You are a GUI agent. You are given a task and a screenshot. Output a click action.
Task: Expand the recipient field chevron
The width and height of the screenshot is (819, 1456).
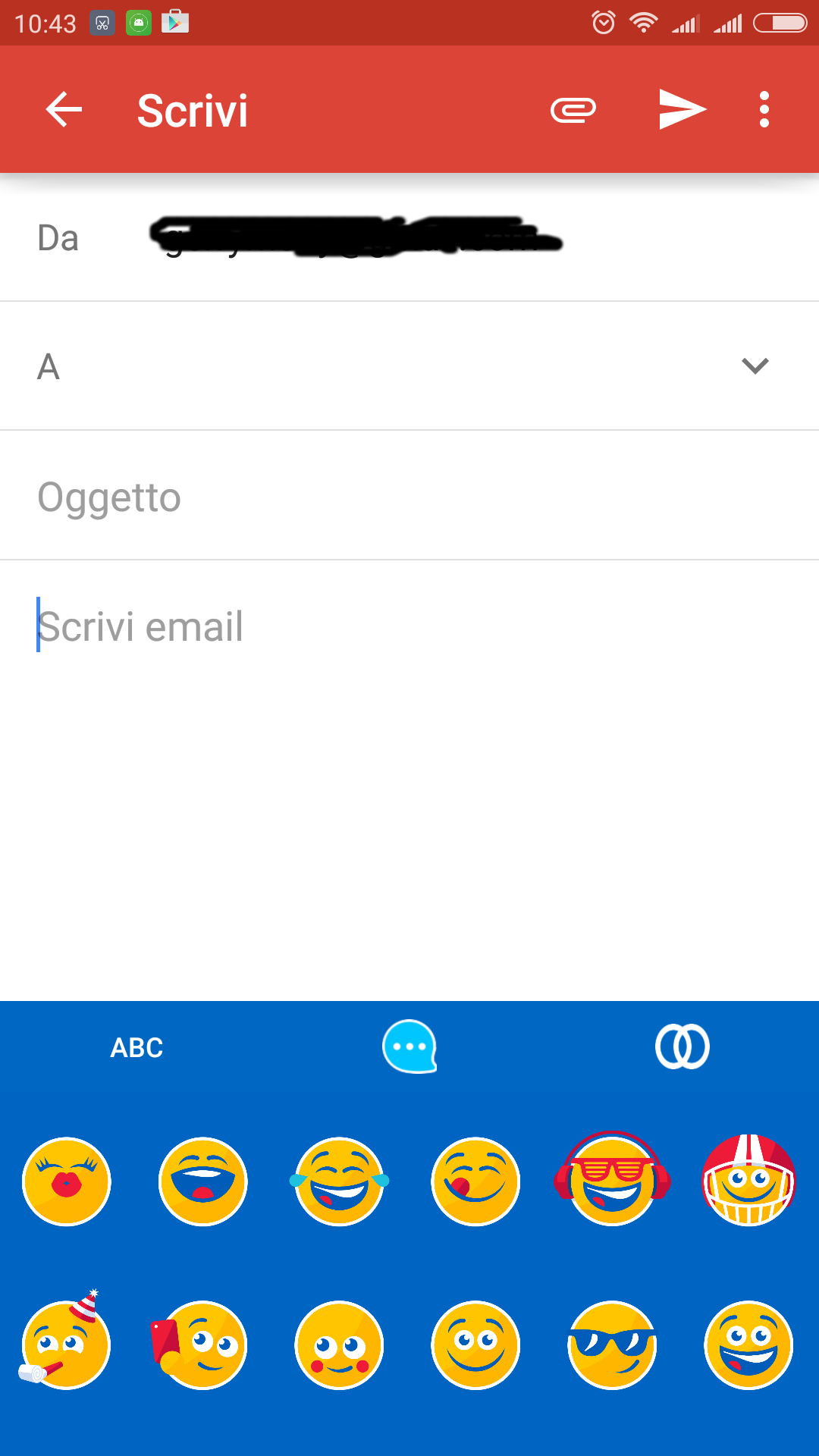[x=755, y=366]
